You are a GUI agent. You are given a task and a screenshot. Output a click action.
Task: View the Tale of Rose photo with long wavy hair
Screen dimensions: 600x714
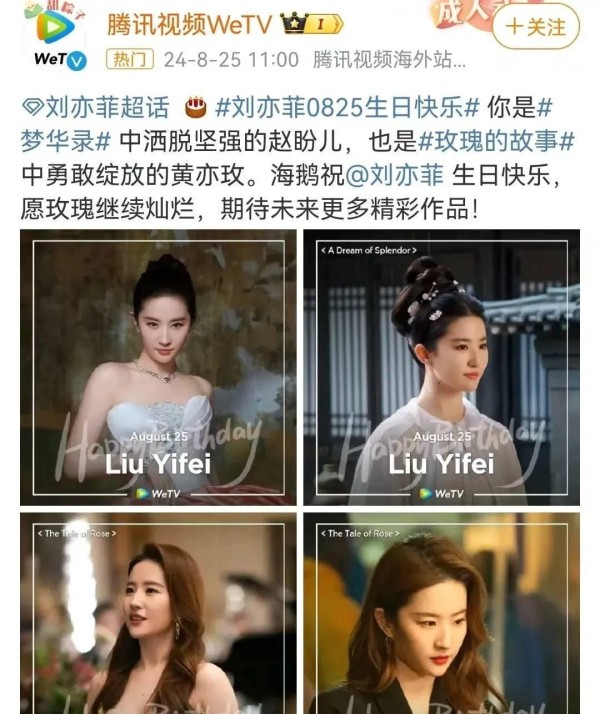(158, 615)
